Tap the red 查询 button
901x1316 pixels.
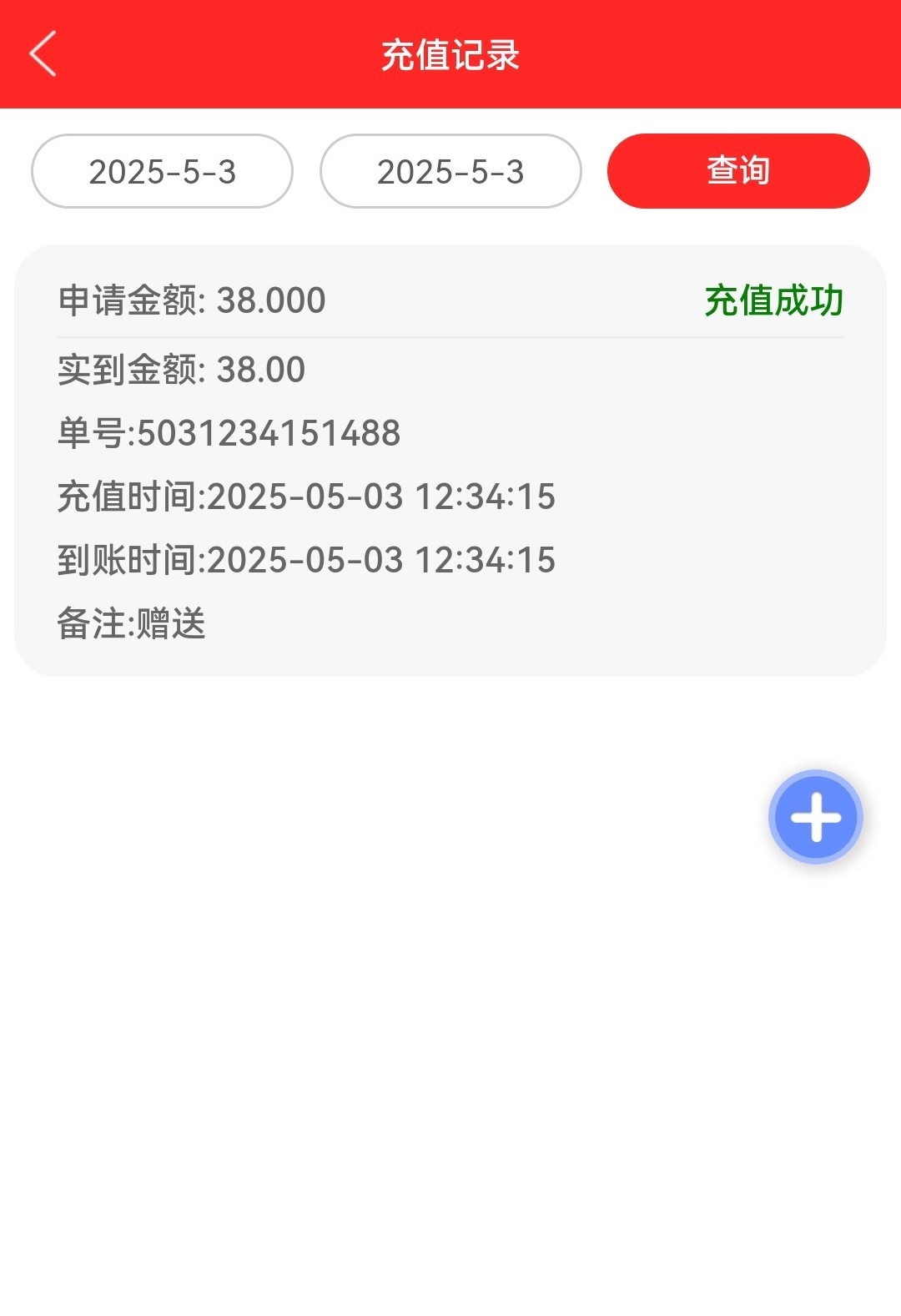click(738, 171)
